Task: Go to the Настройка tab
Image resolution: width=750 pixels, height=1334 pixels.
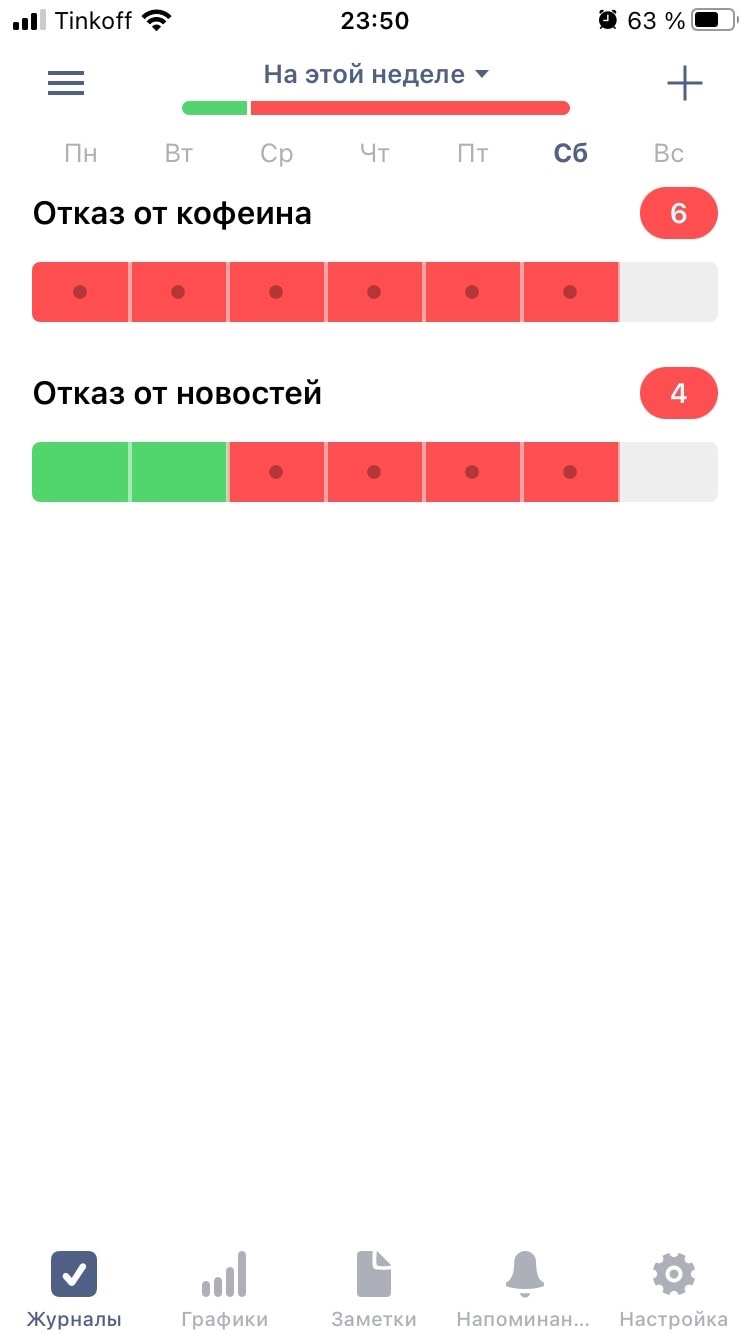Action: click(674, 1289)
